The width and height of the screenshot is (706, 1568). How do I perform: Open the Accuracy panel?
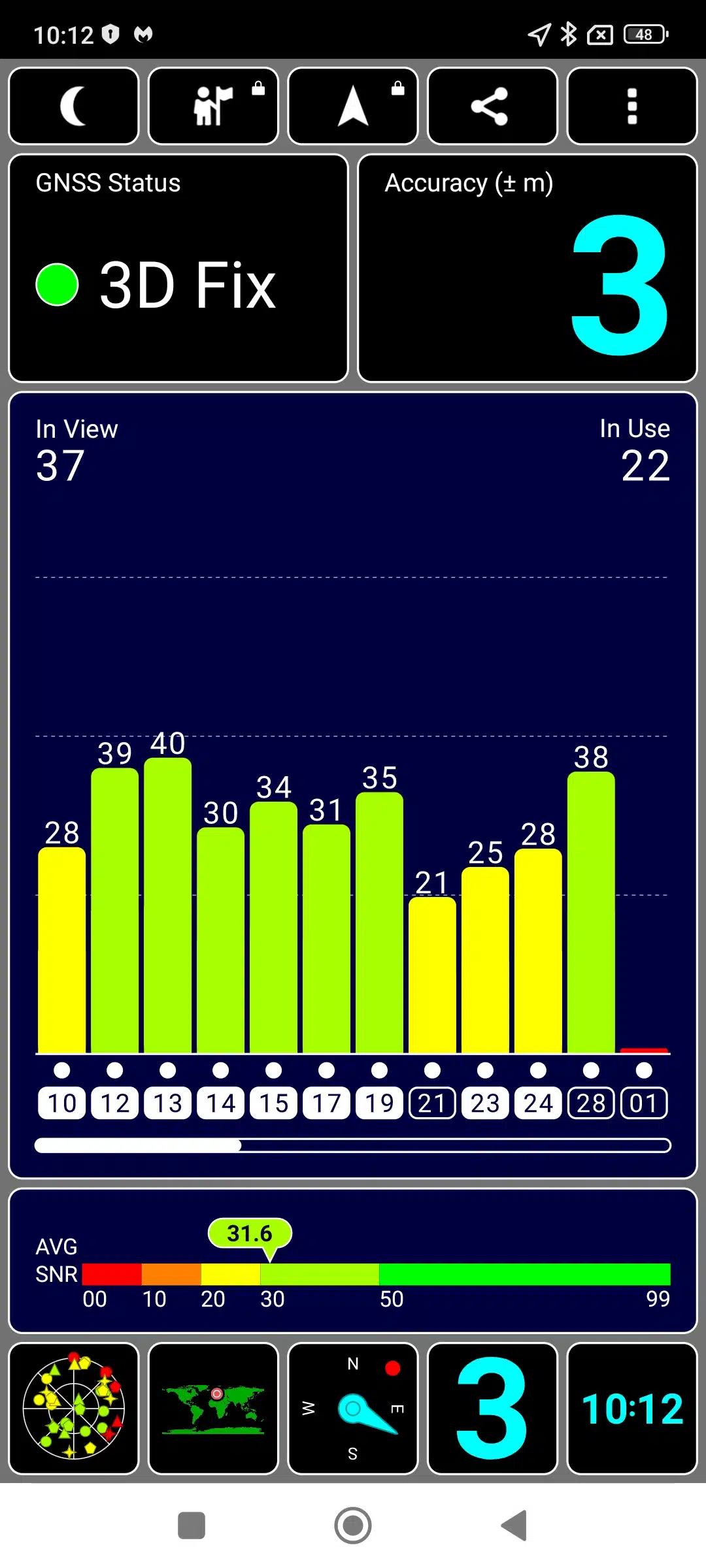tap(527, 268)
